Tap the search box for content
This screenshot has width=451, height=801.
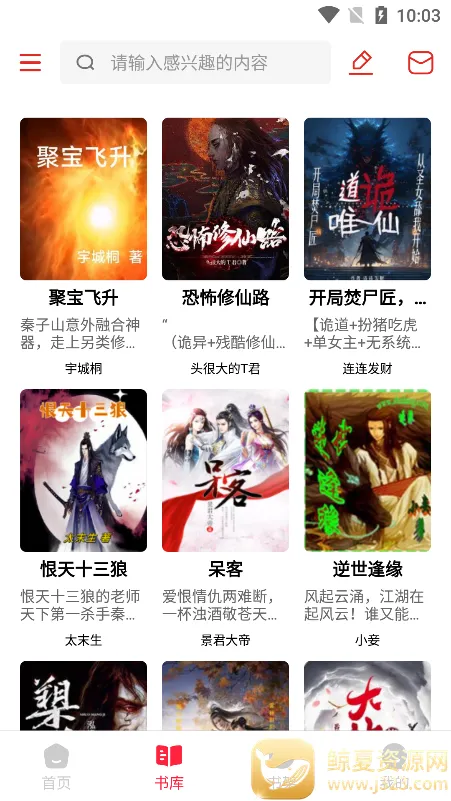195,63
